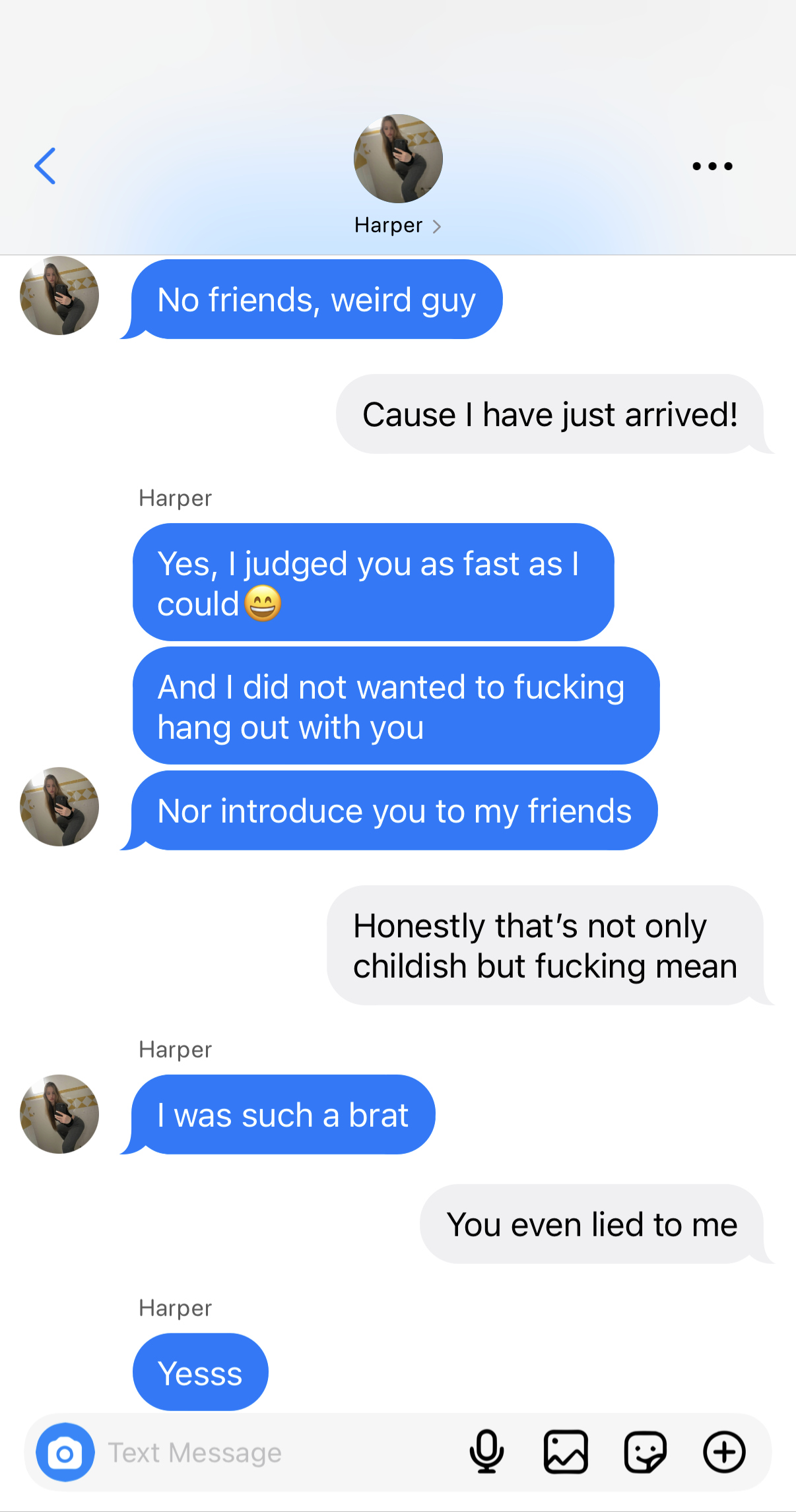Go back using the top-left arrow
This screenshot has height=1512, width=796.
(45, 166)
